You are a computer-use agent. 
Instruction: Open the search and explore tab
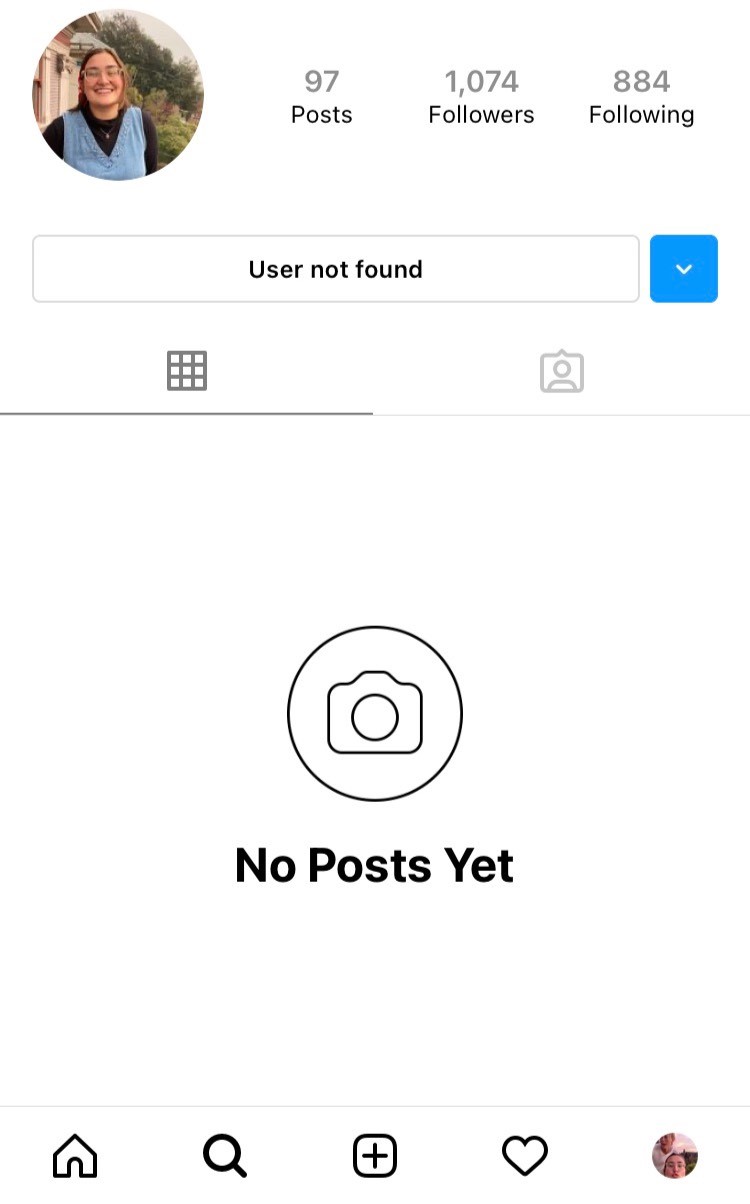click(224, 1156)
